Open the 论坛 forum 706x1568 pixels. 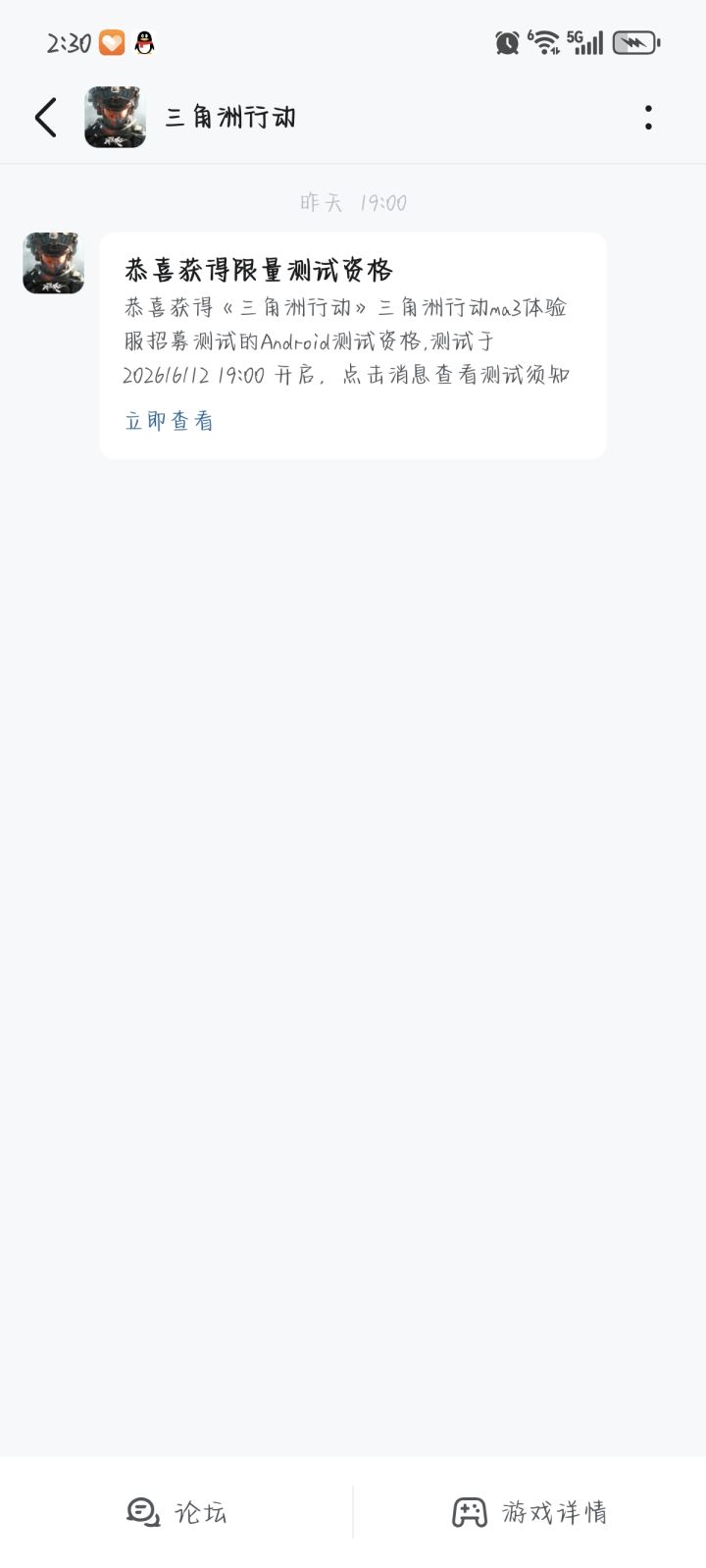[176, 1512]
